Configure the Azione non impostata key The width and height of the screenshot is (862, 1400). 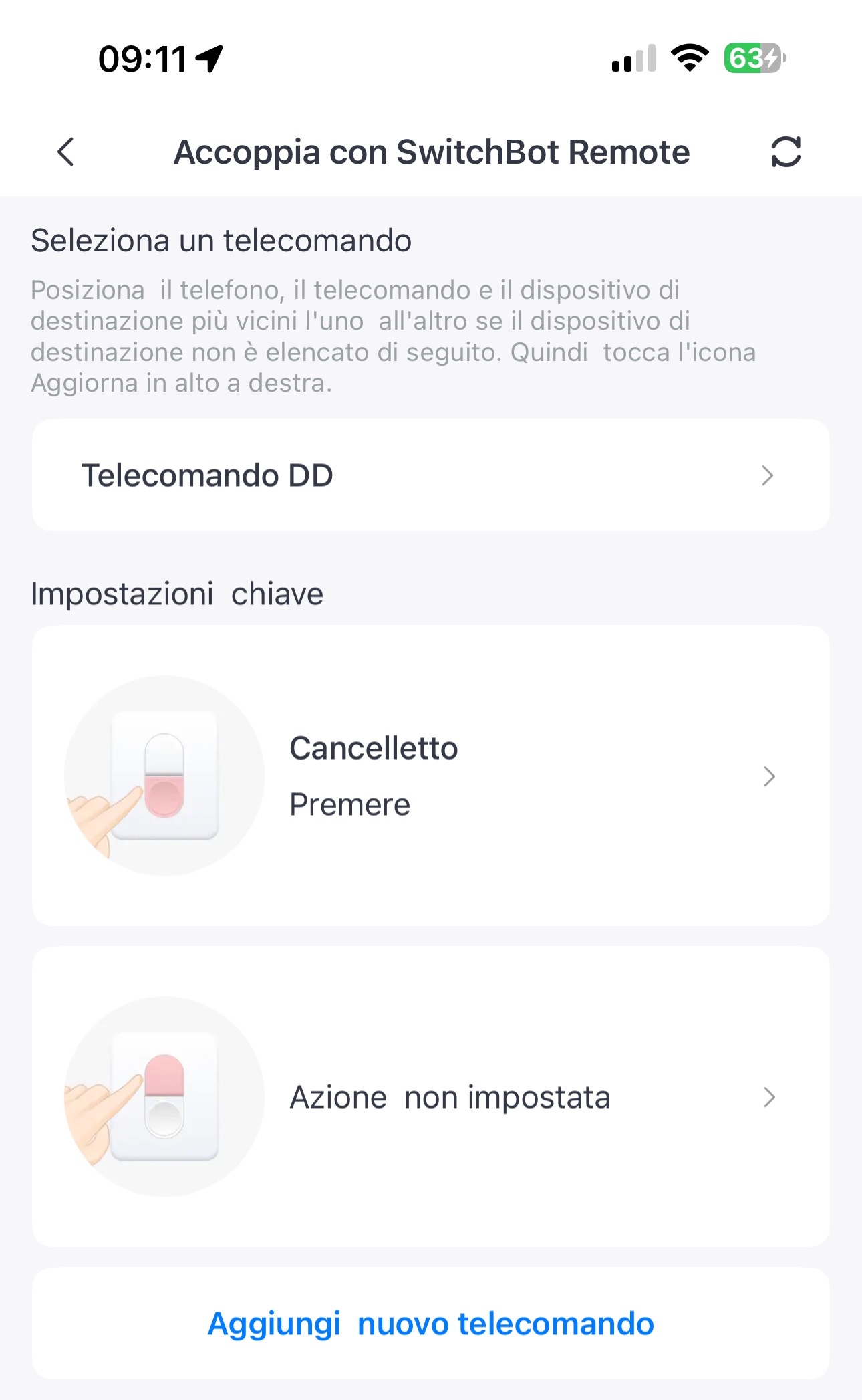(430, 1096)
